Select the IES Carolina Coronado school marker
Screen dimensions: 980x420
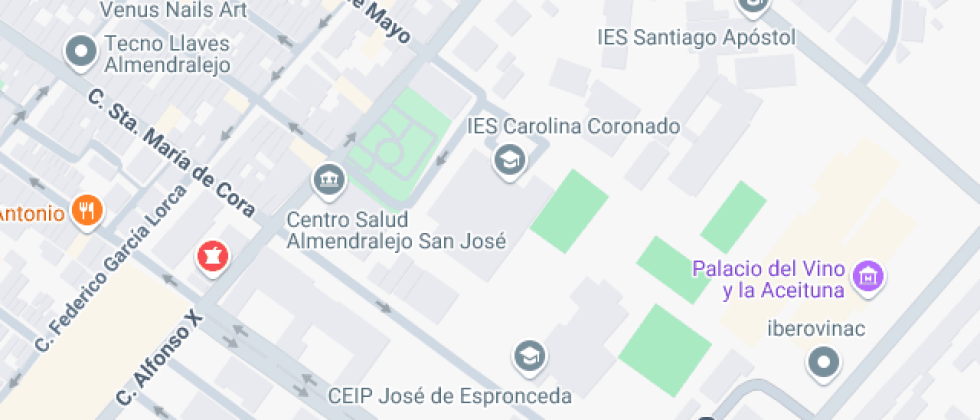click(510, 159)
